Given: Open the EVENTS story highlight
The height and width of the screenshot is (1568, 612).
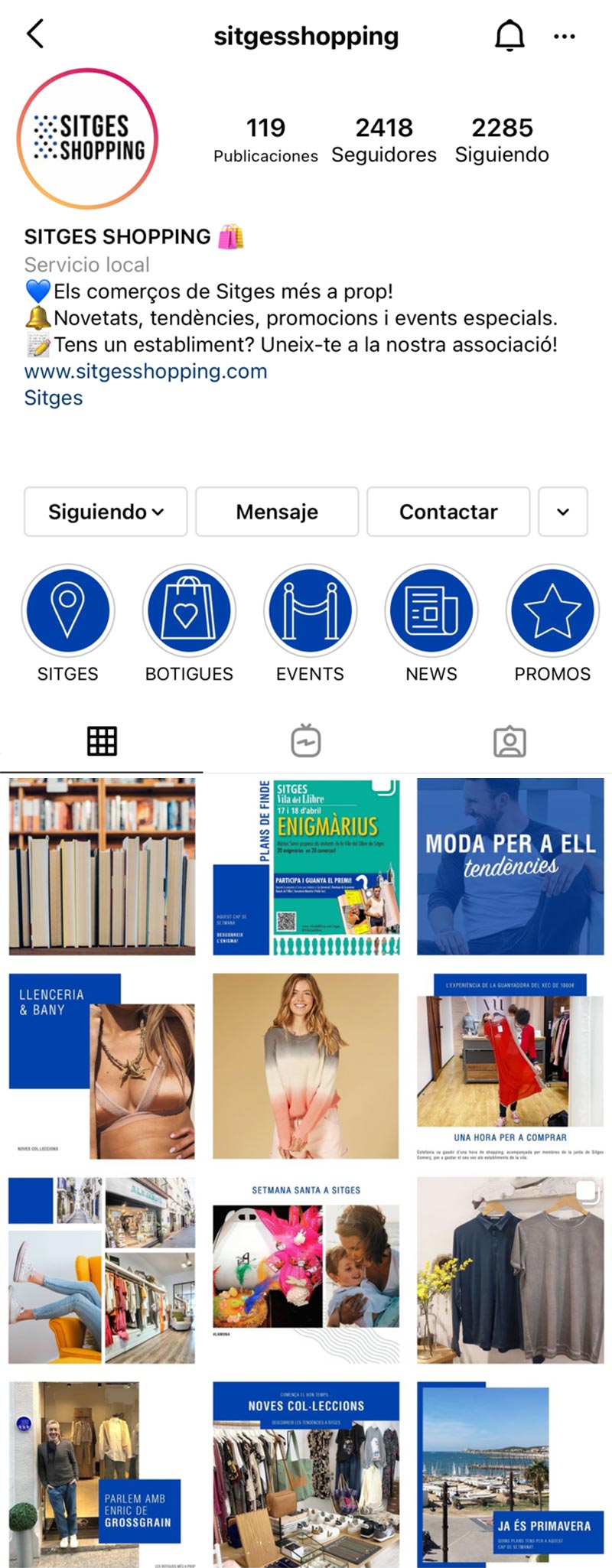Looking at the screenshot, I should pyautogui.click(x=310, y=611).
